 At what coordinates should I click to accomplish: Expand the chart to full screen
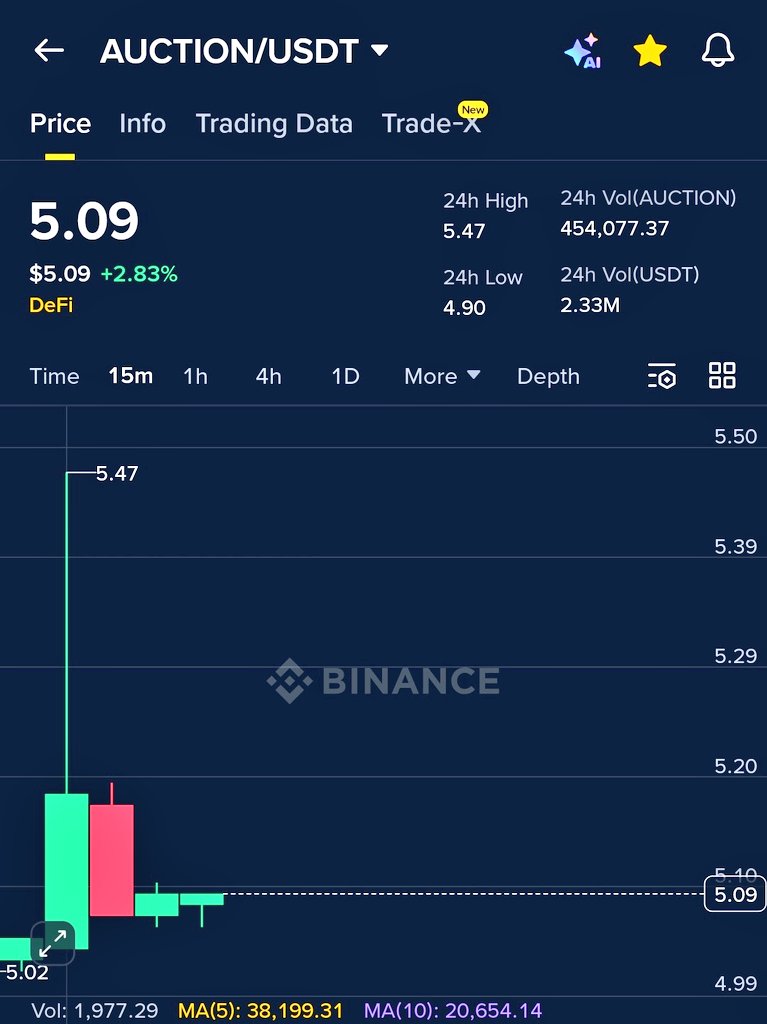tap(53, 940)
